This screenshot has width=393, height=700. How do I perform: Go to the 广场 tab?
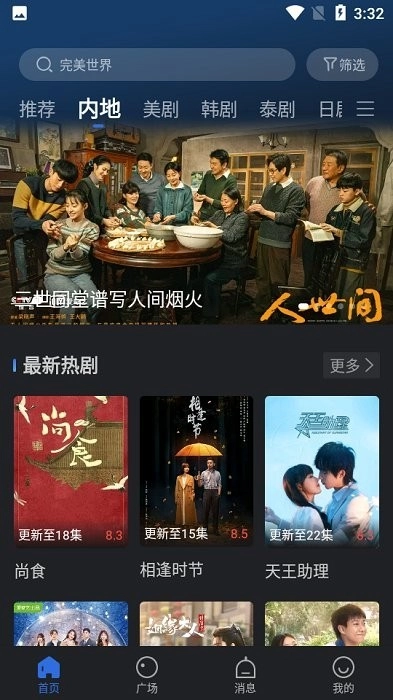tap(147, 675)
